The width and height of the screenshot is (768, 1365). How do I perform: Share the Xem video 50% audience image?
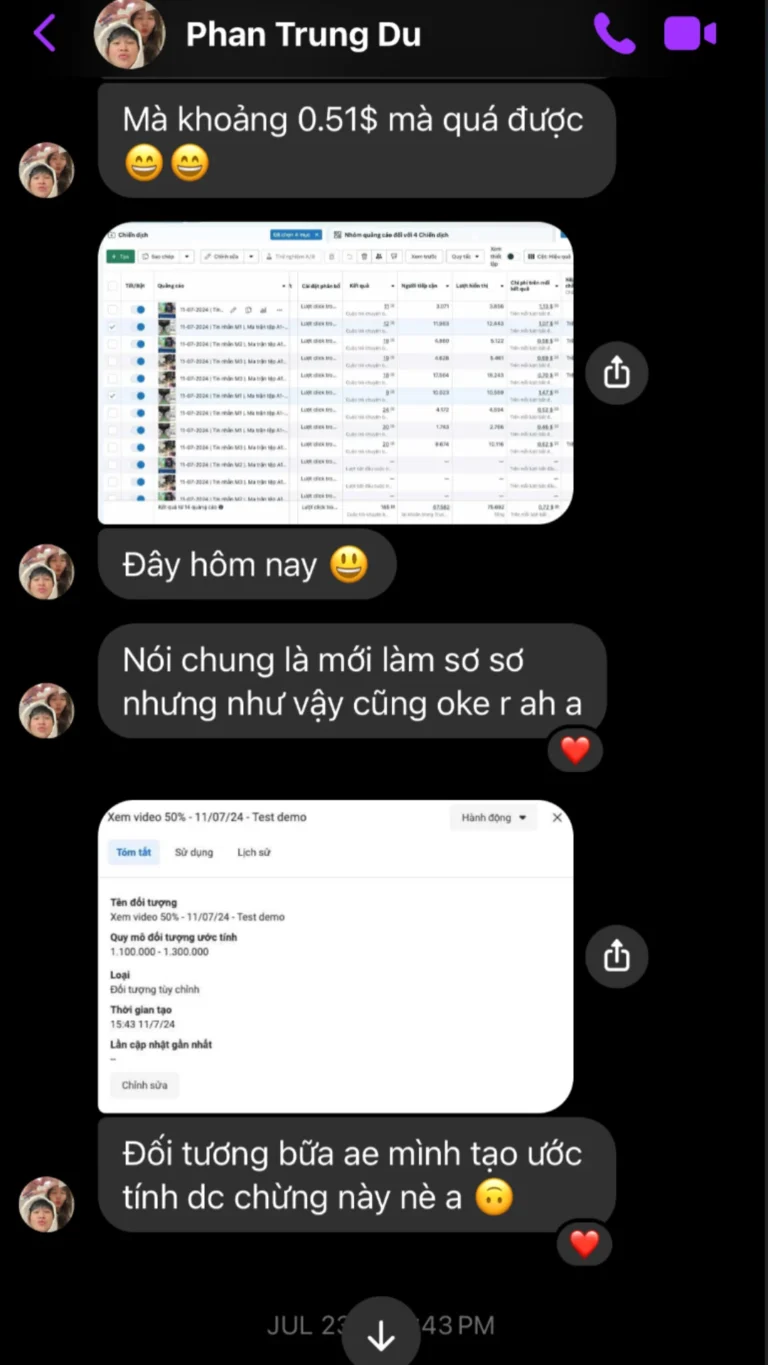(617, 957)
